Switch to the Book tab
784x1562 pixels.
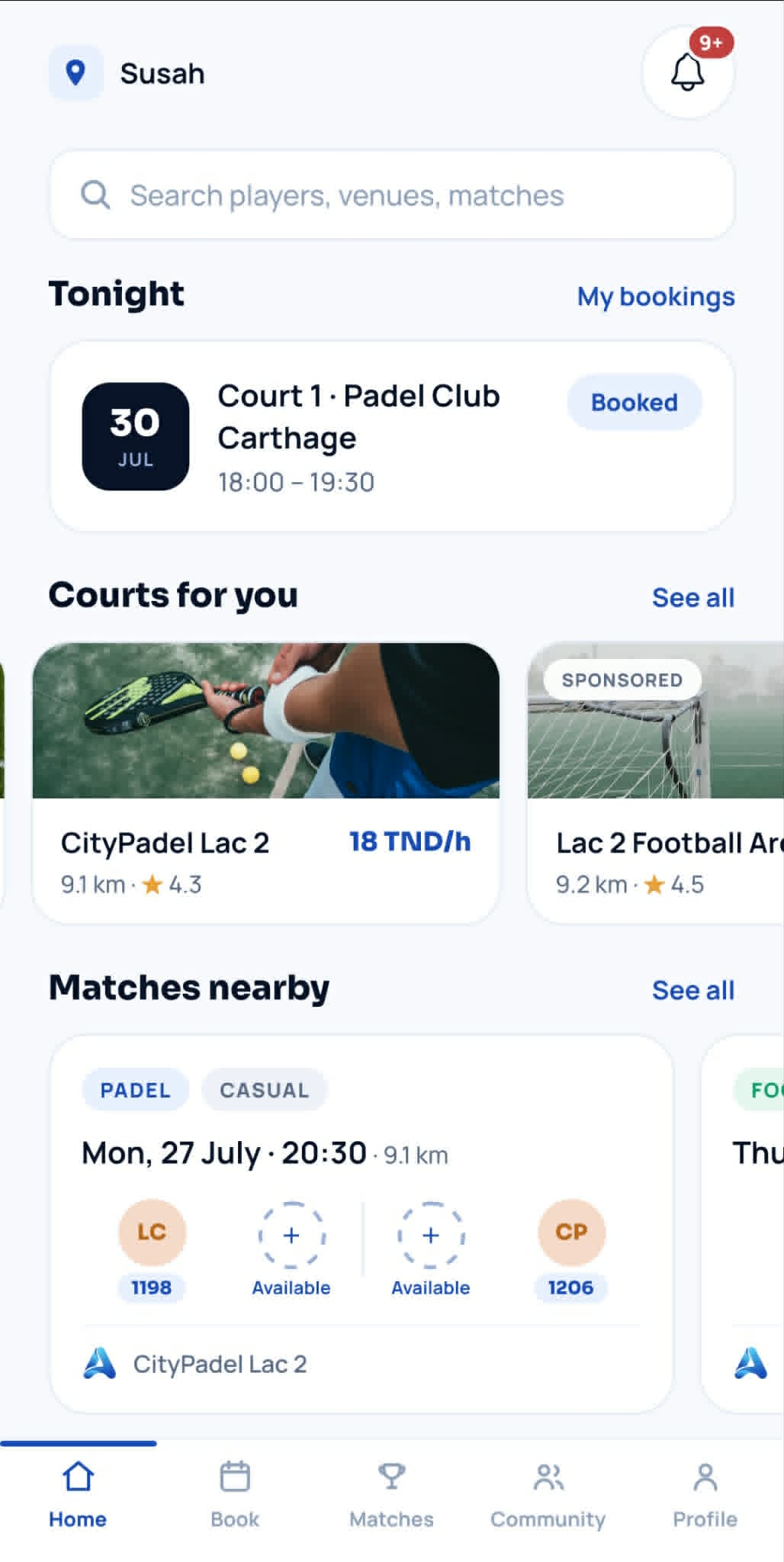tap(235, 1495)
